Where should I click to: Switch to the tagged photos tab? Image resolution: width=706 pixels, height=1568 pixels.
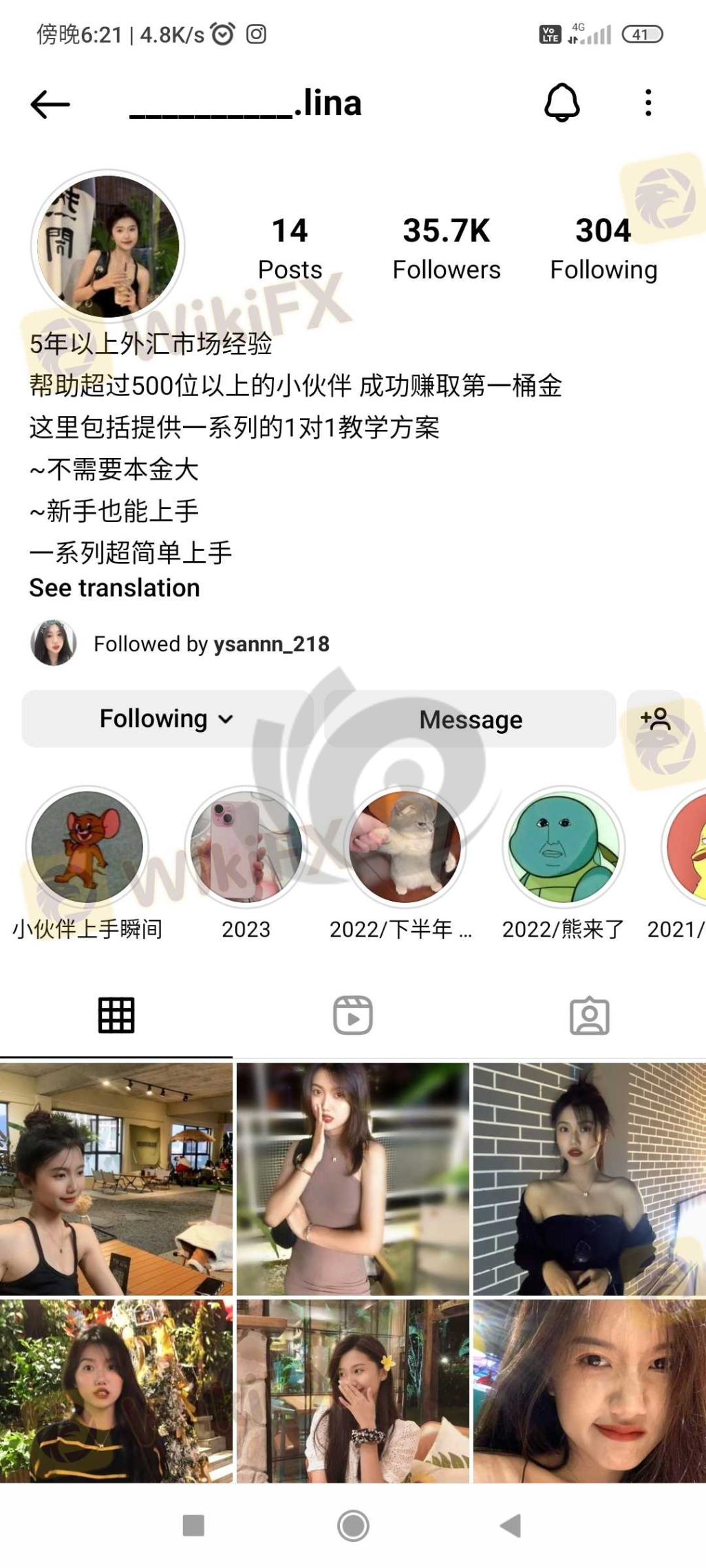589,1015
